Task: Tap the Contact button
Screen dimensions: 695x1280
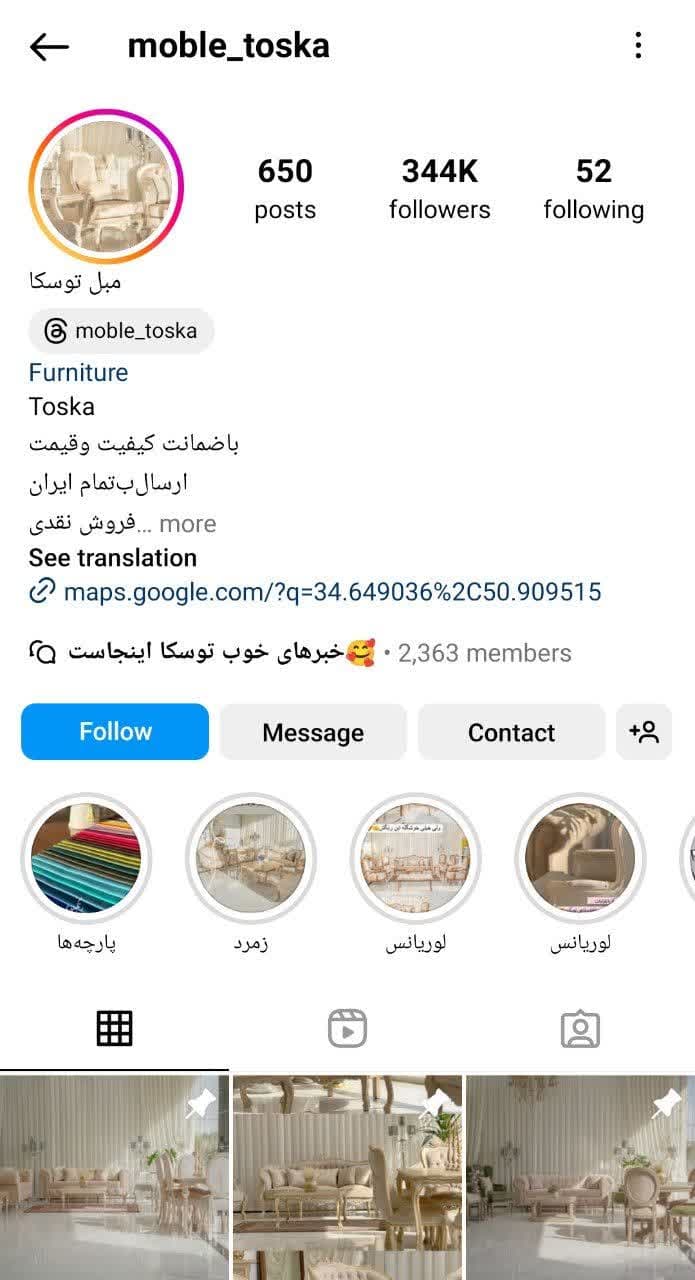Action: (x=511, y=732)
